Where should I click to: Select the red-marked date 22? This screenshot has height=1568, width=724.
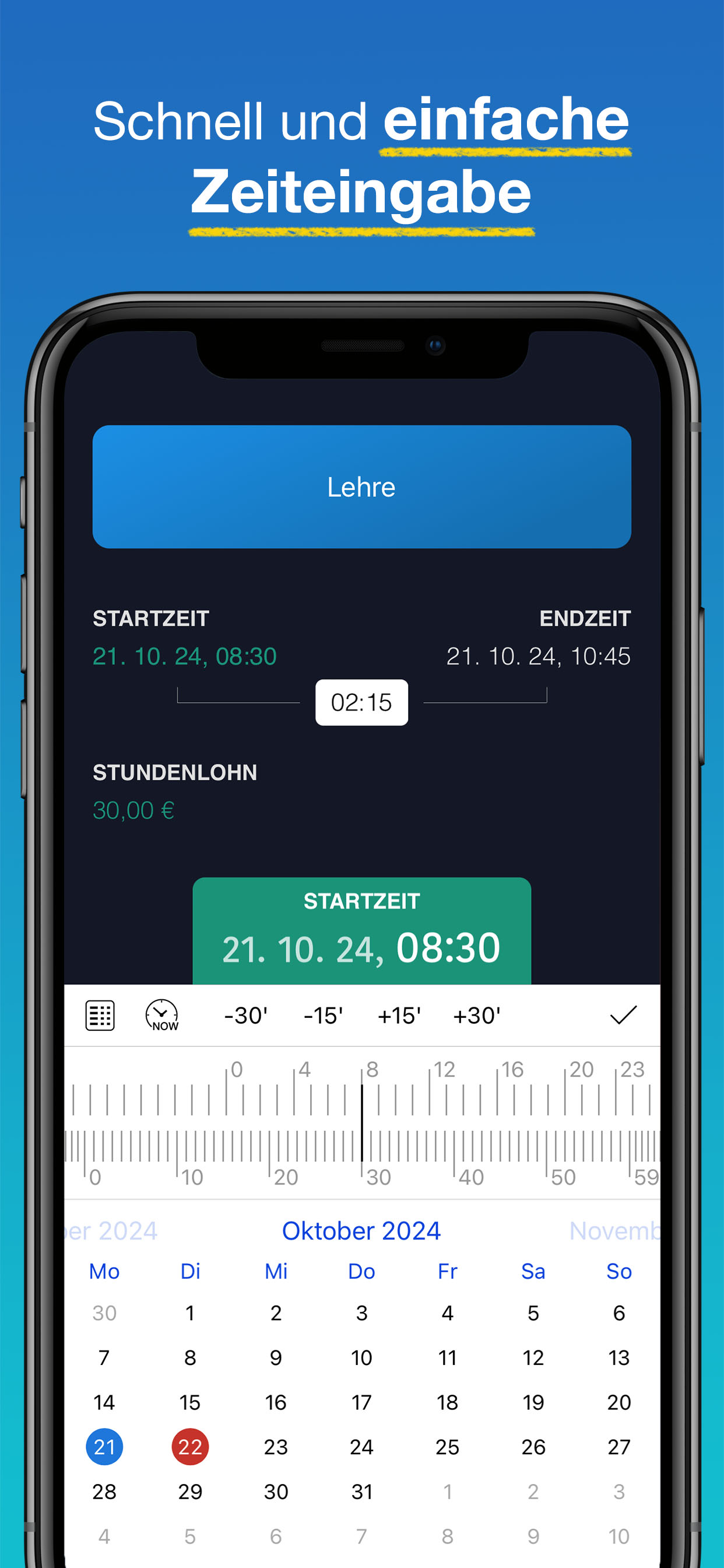tap(190, 1447)
